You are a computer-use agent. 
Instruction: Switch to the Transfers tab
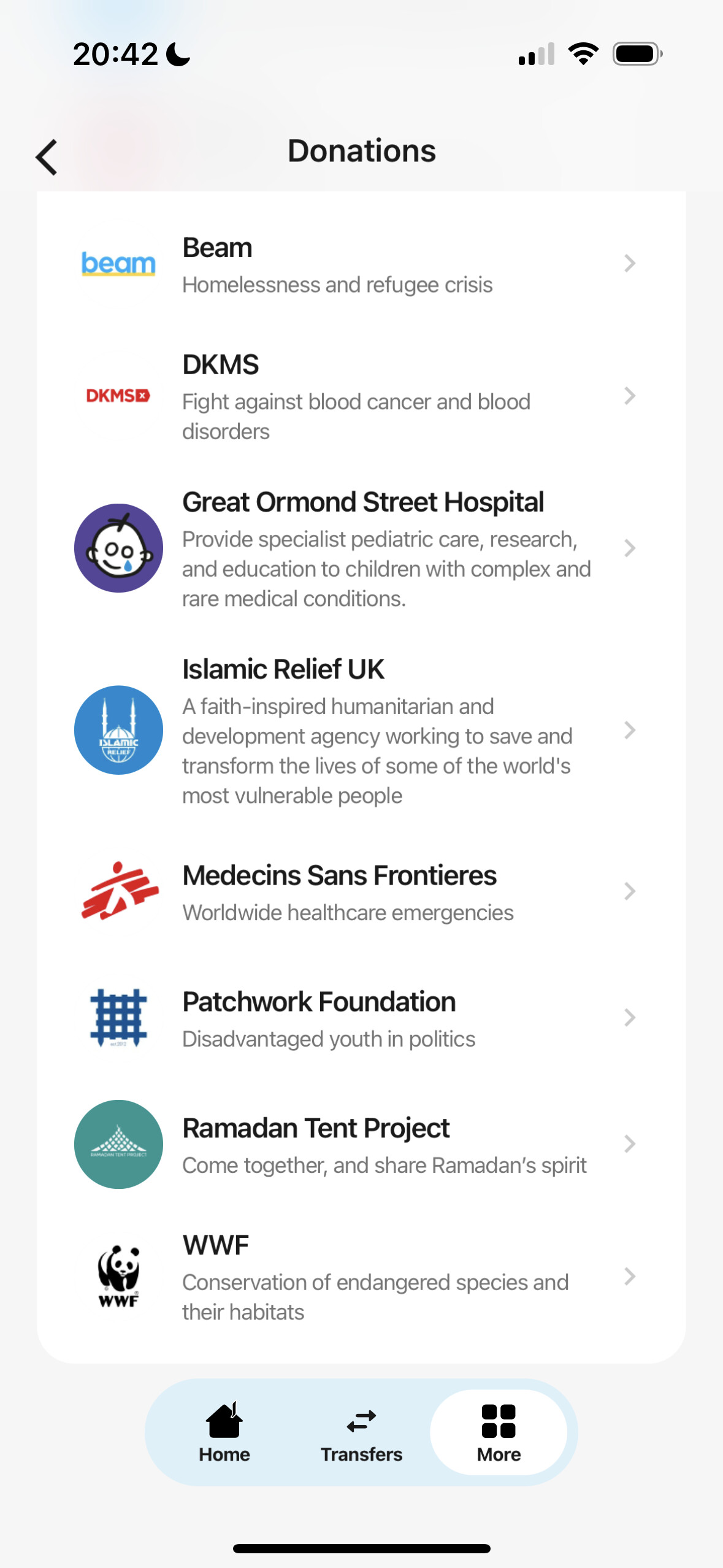click(x=361, y=1432)
